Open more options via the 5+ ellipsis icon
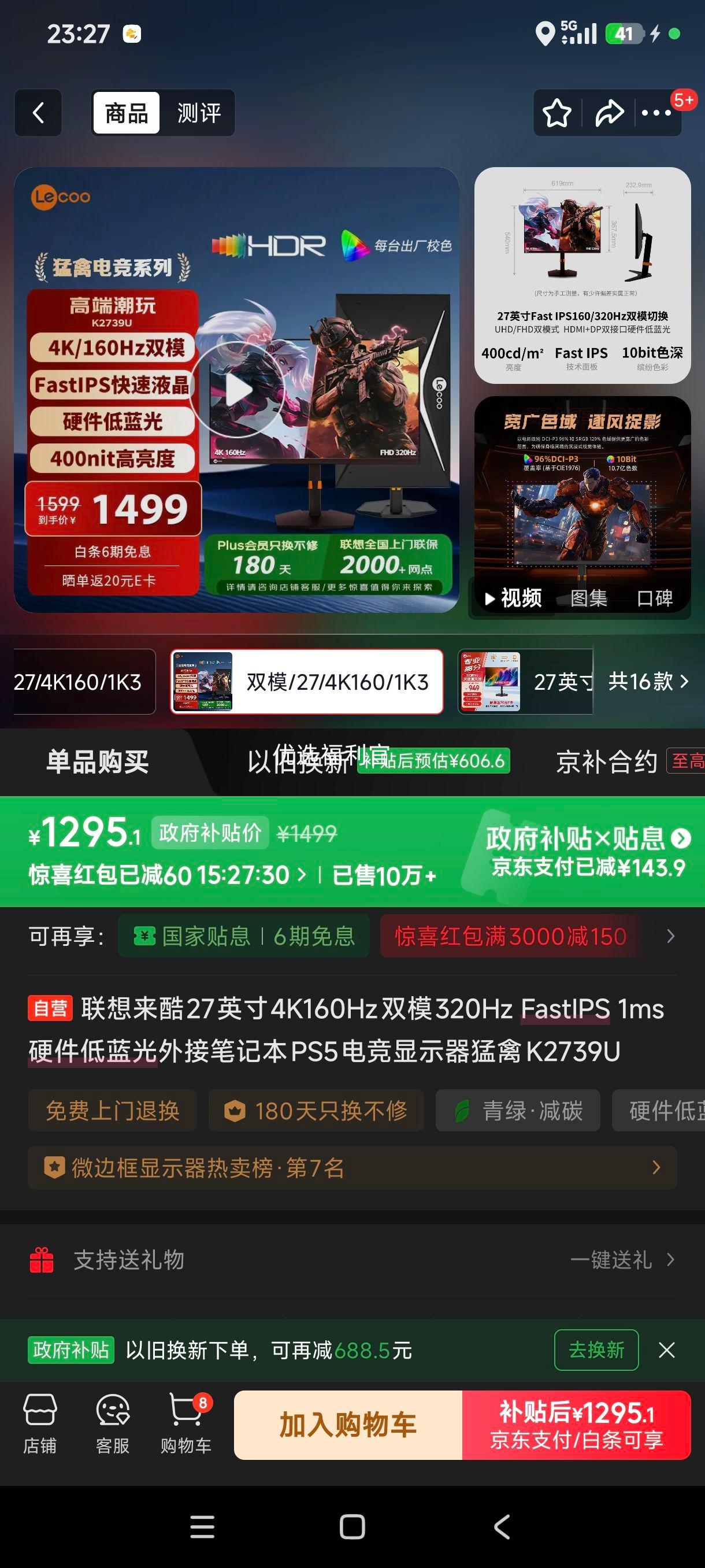Viewport: 705px width, 1568px height. point(654,113)
